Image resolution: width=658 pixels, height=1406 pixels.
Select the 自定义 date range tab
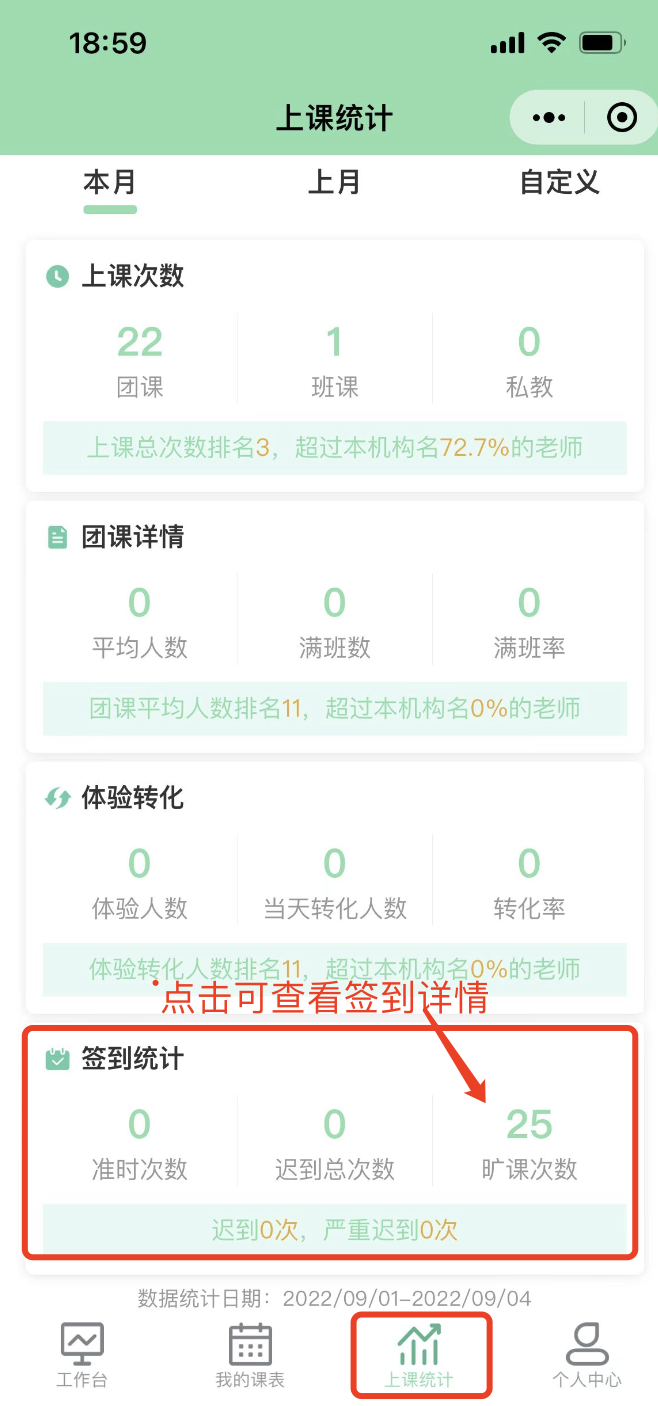pyautogui.click(x=559, y=183)
